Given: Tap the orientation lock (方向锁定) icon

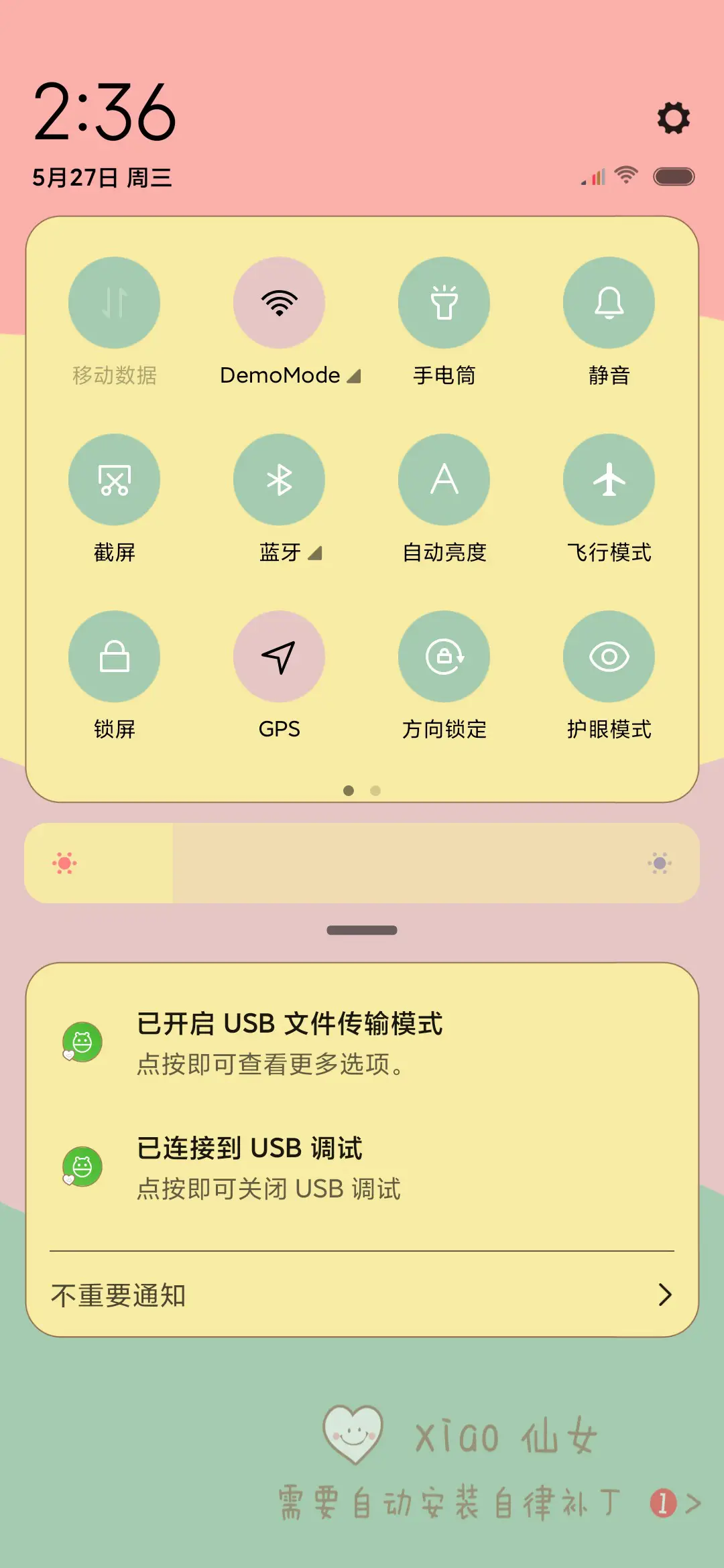Looking at the screenshot, I should (x=444, y=657).
